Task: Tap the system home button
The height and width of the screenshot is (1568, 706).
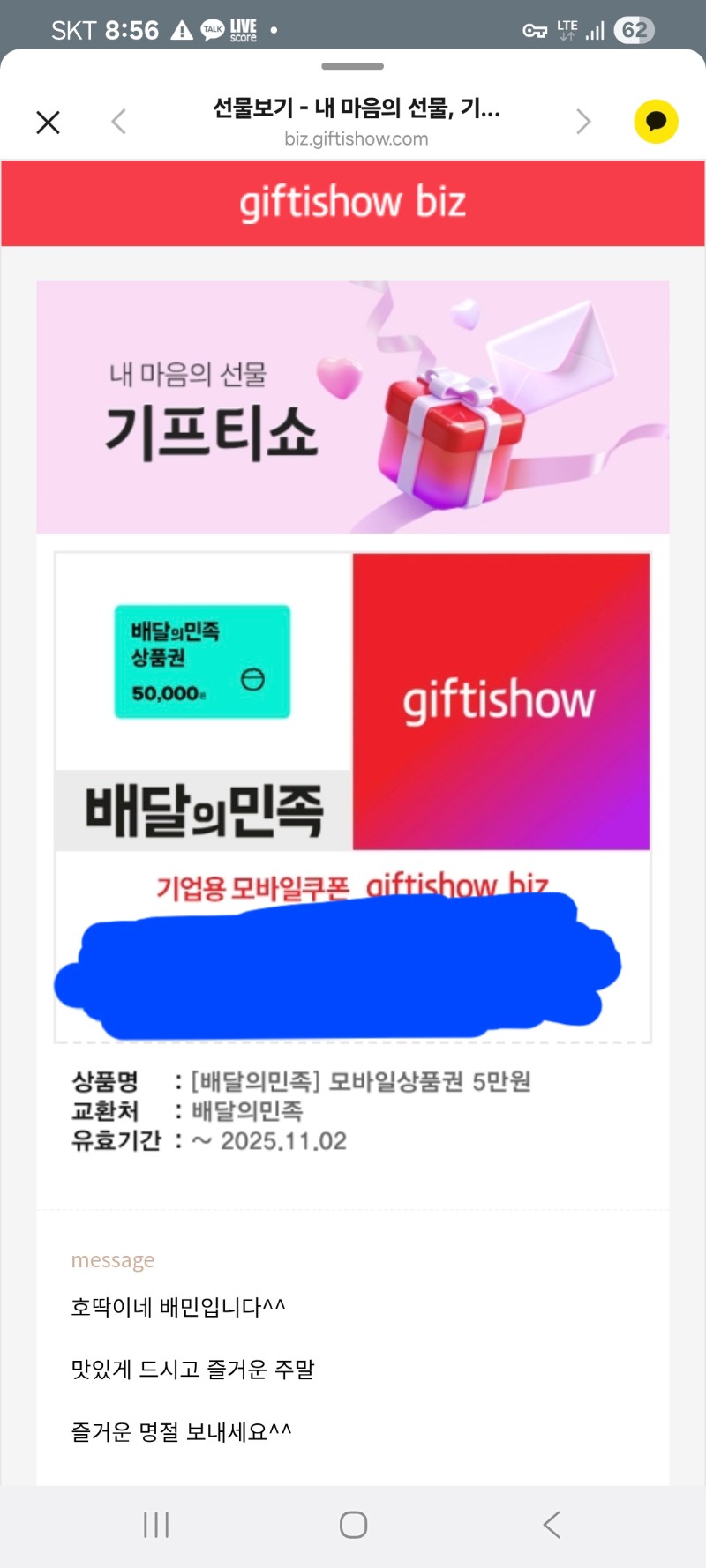Action: point(353,1525)
